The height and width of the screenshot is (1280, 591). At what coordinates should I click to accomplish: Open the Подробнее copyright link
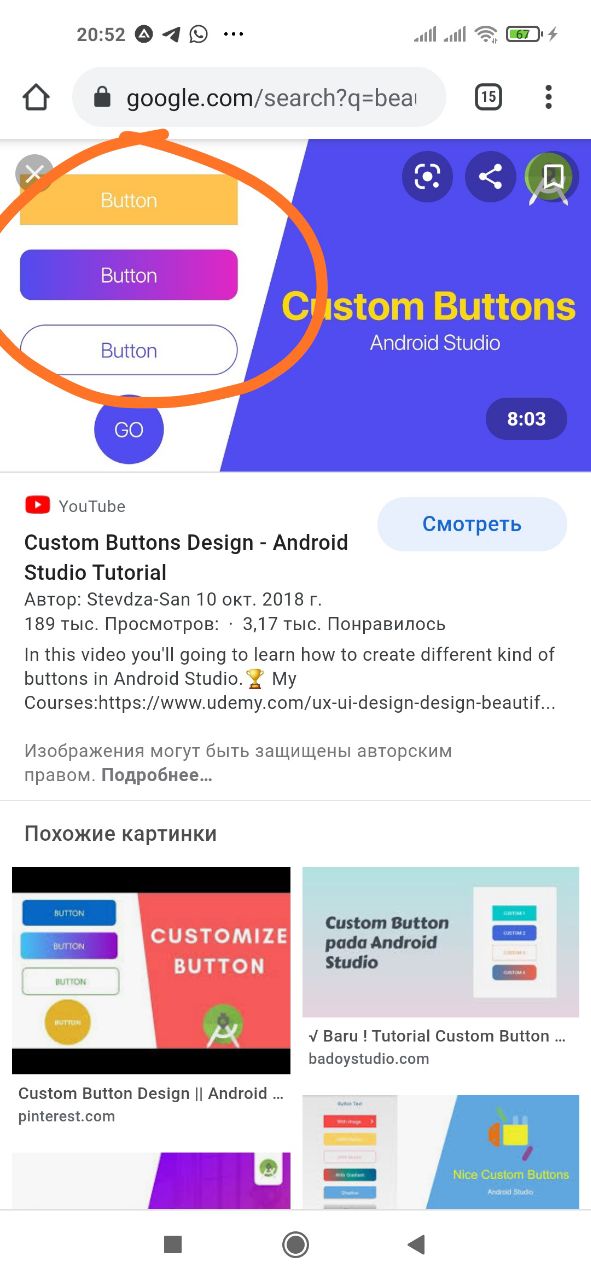[x=156, y=775]
